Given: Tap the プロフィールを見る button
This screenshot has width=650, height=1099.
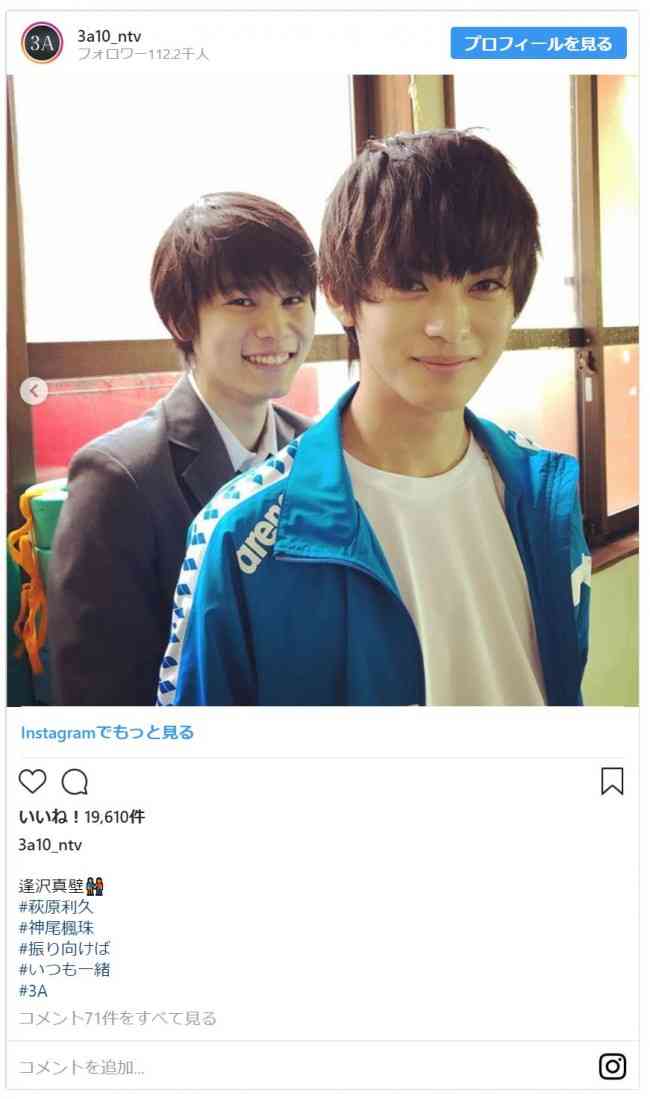Looking at the screenshot, I should click(538, 44).
